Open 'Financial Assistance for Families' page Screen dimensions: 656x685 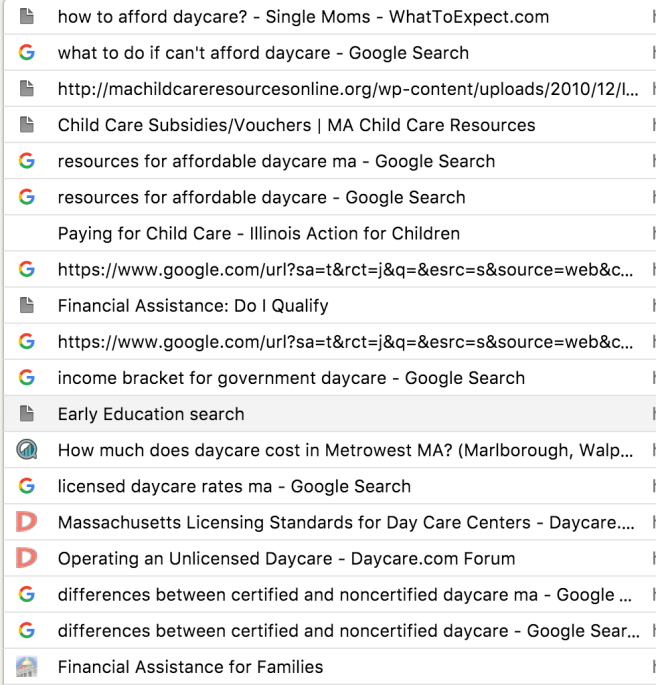tap(190, 667)
